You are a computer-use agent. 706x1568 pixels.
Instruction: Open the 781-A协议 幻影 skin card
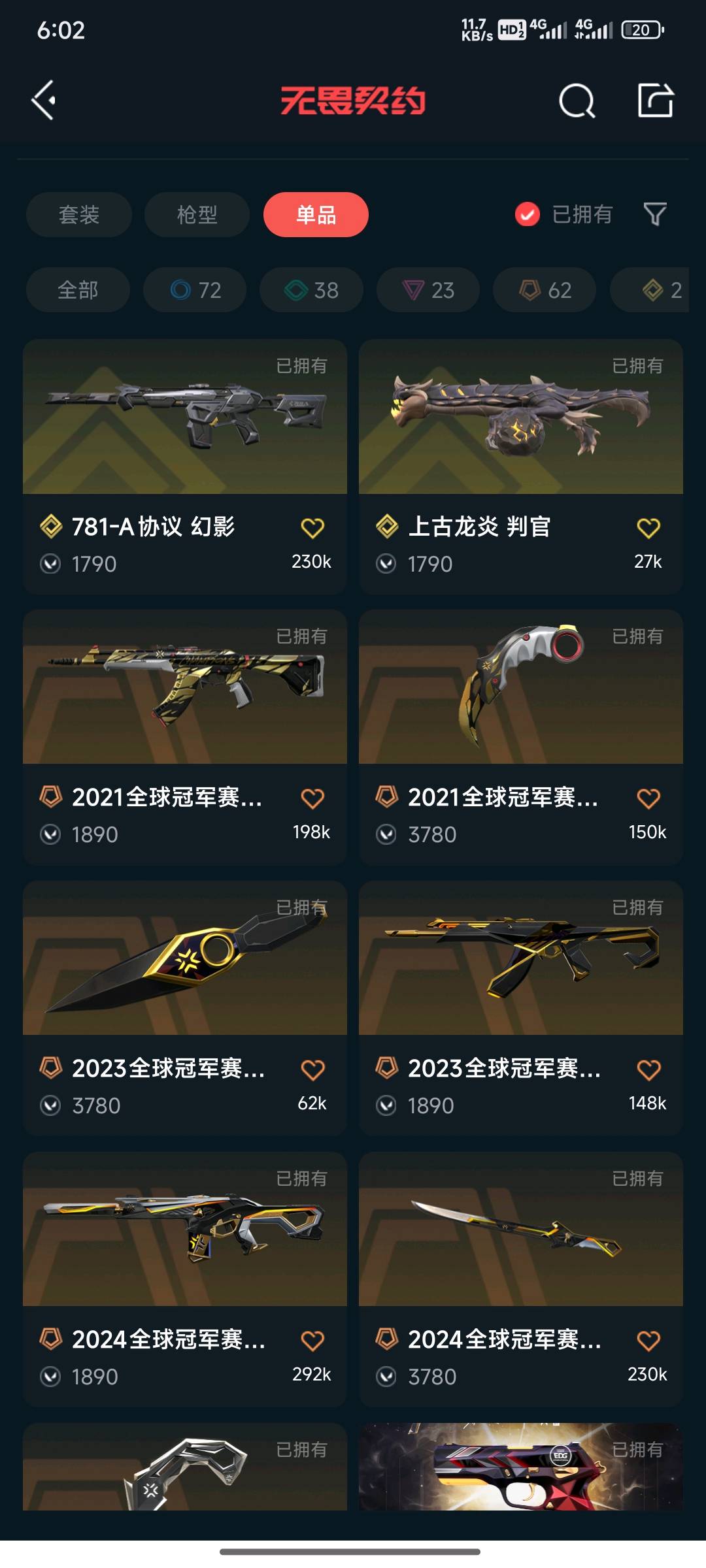pyautogui.click(x=185, y=466)
